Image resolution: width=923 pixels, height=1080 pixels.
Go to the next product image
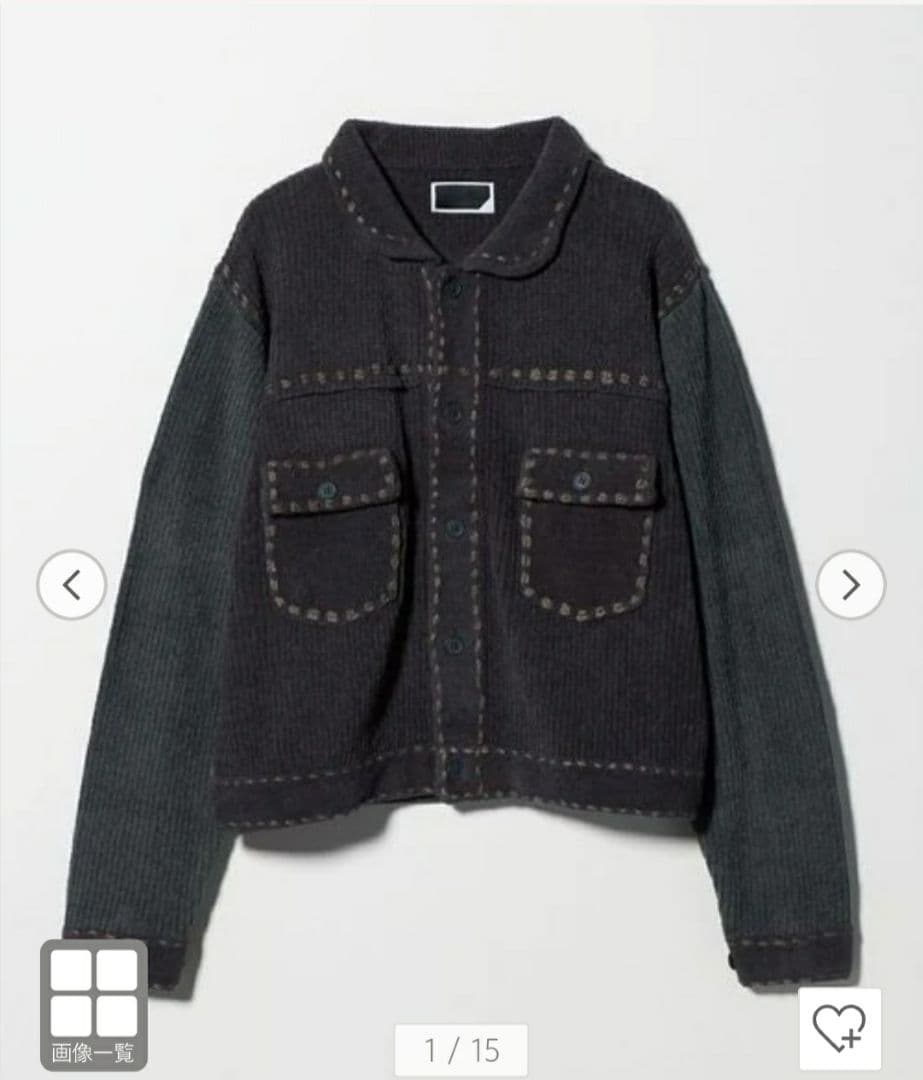click(850, 585)
